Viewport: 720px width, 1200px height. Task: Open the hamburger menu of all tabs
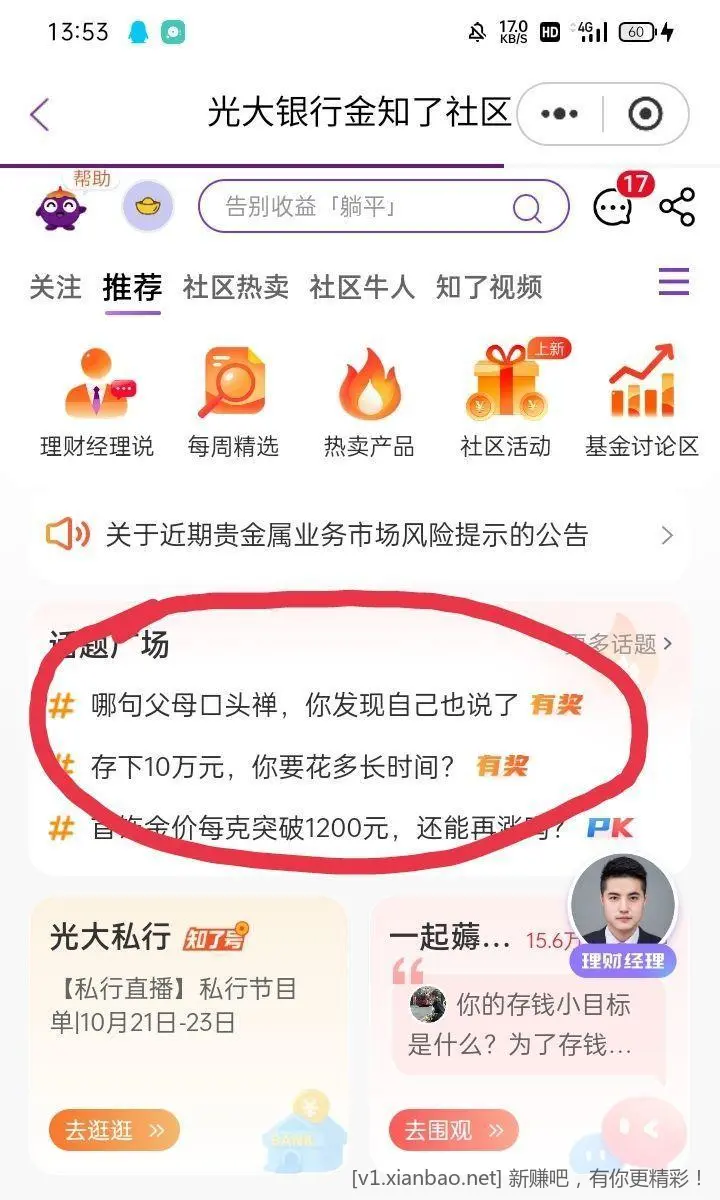[673, 283]
